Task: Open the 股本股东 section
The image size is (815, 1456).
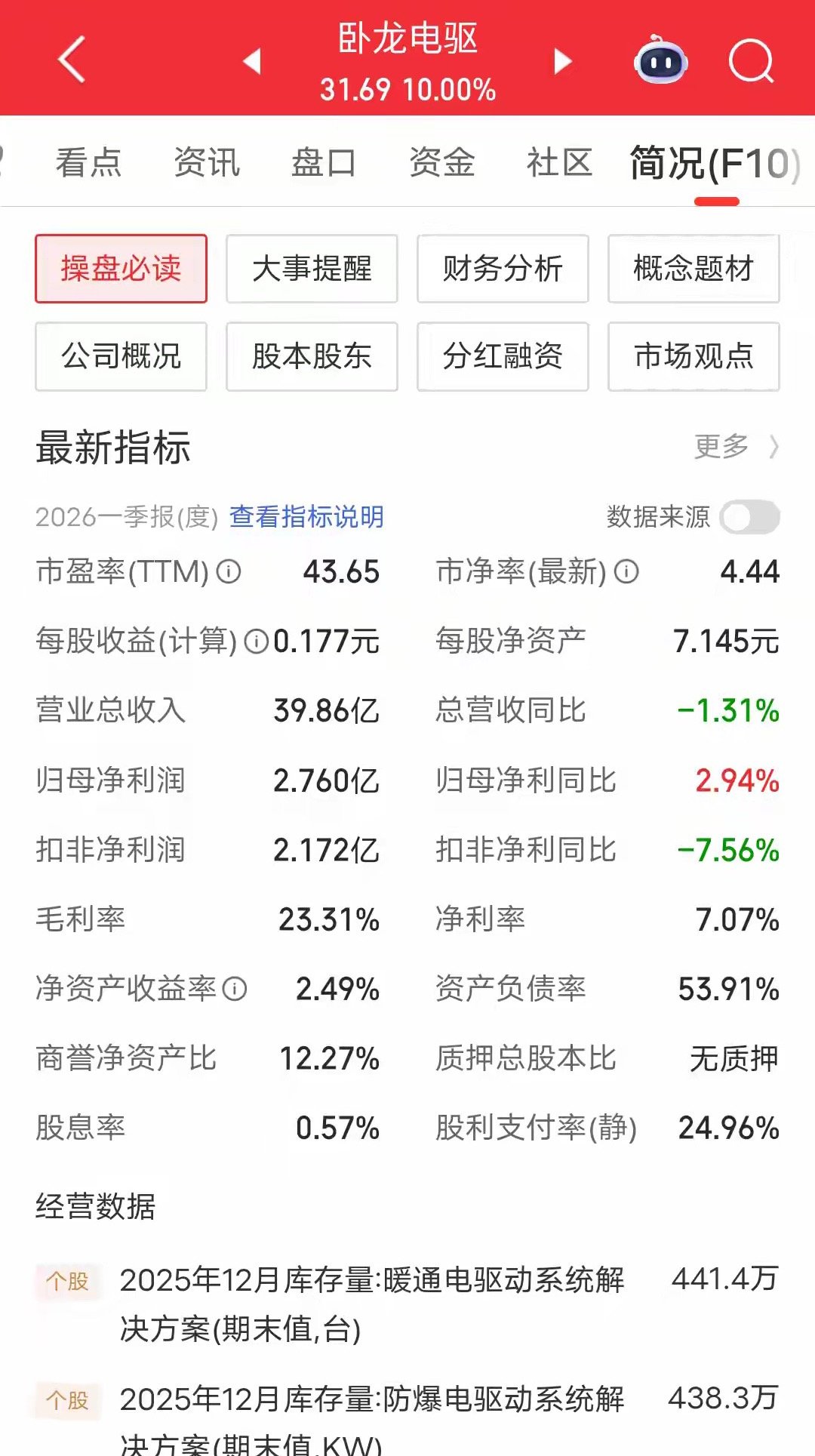Action: pyautogui.click(x=312, y=356)
